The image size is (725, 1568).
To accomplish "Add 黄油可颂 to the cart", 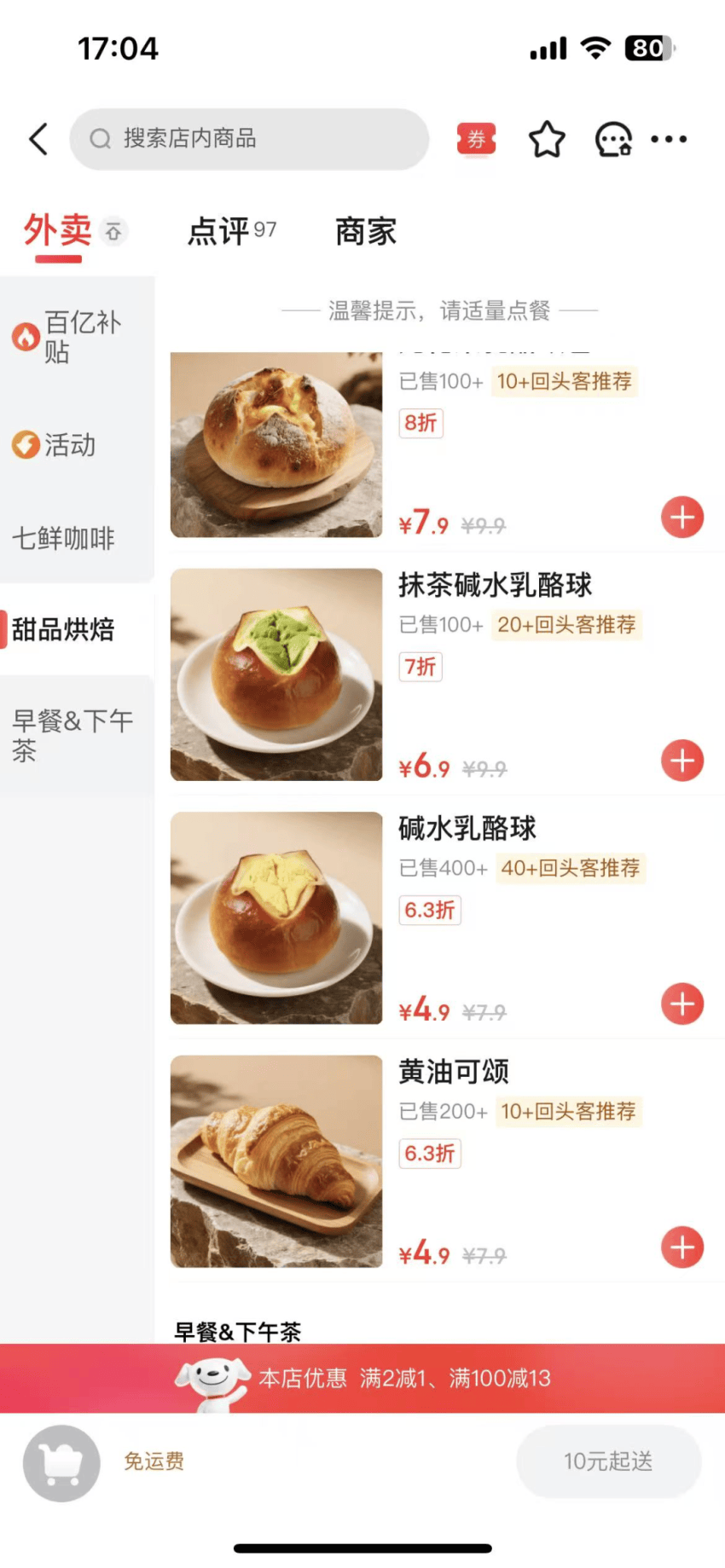I will [x=682, y=1247].
